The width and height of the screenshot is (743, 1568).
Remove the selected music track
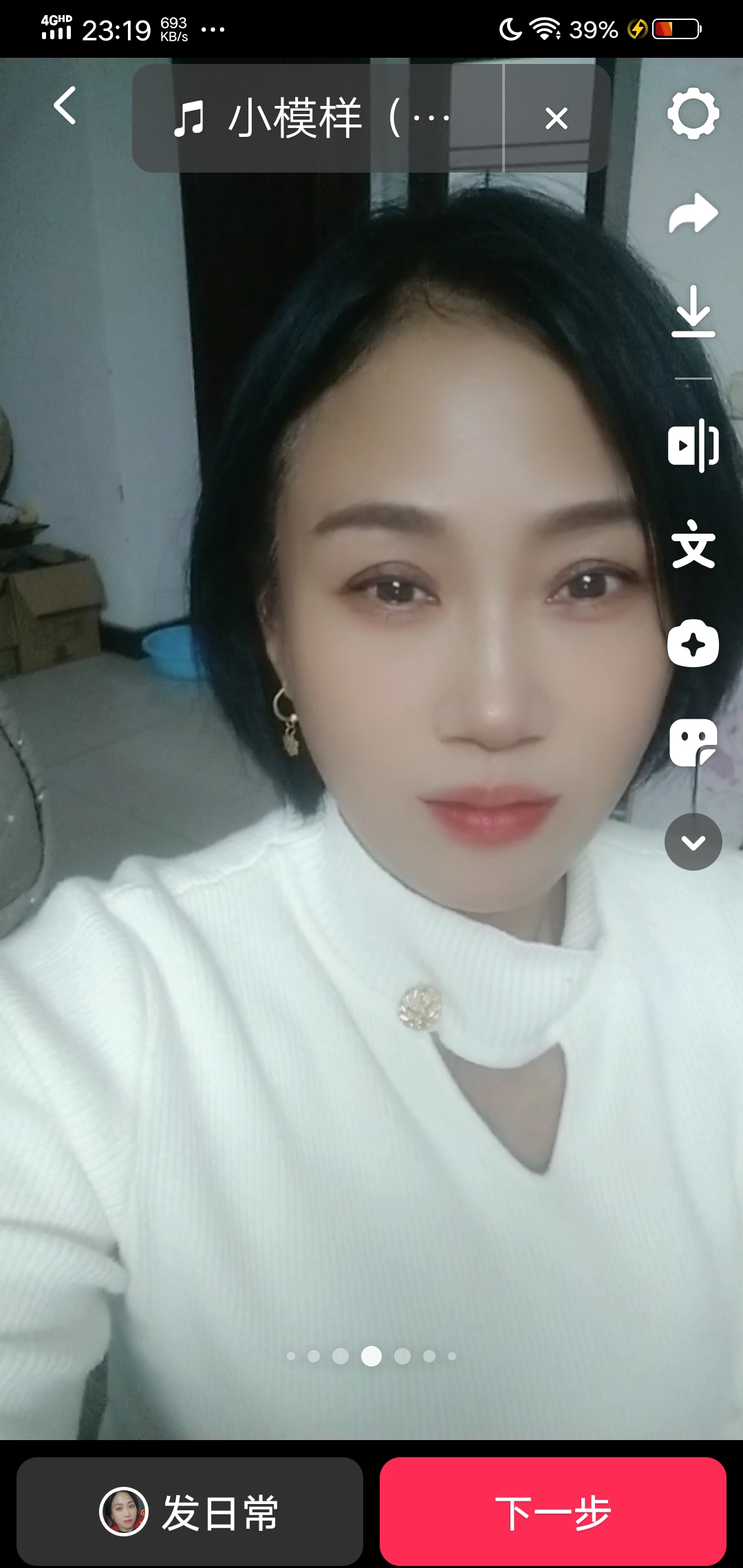[x=556, y=118]
